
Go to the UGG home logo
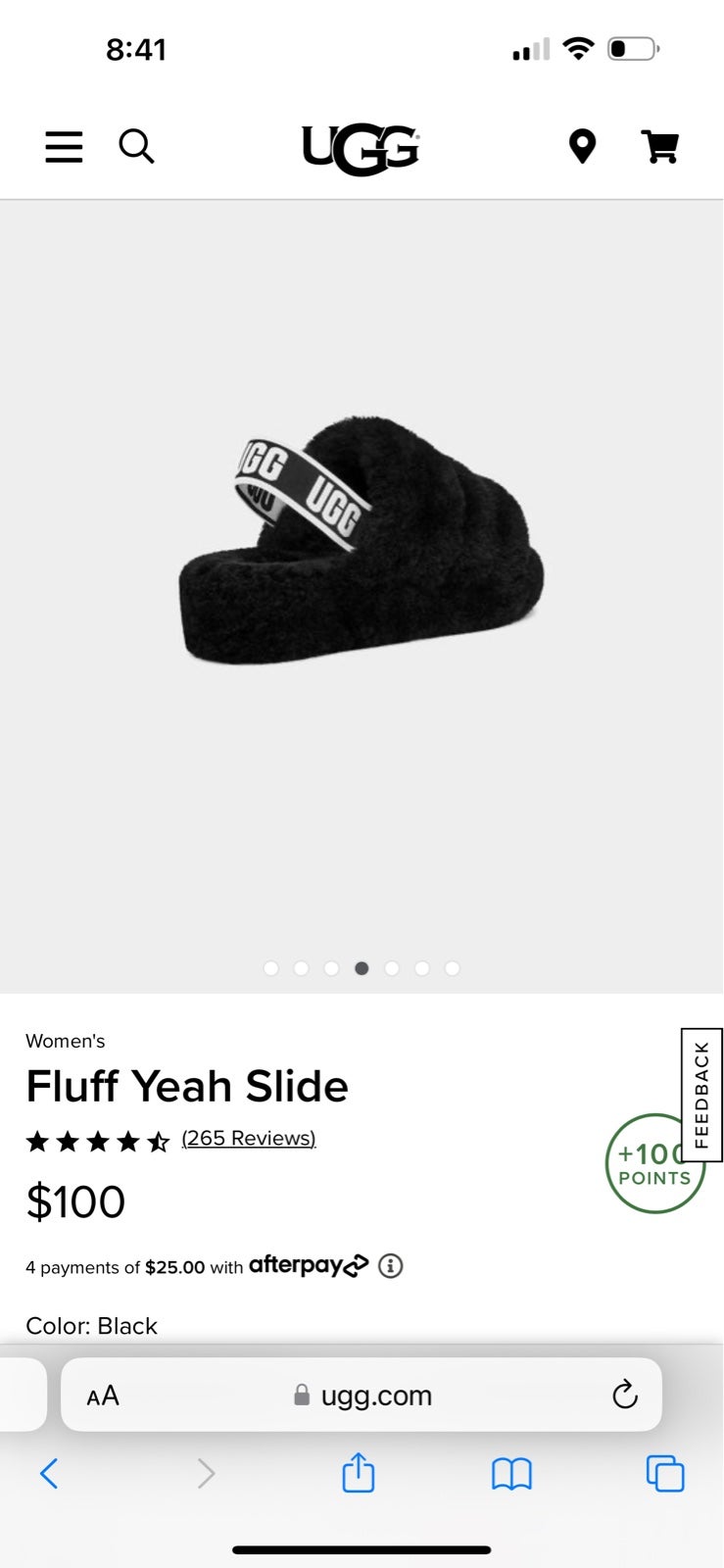click(x=361, y=150)
